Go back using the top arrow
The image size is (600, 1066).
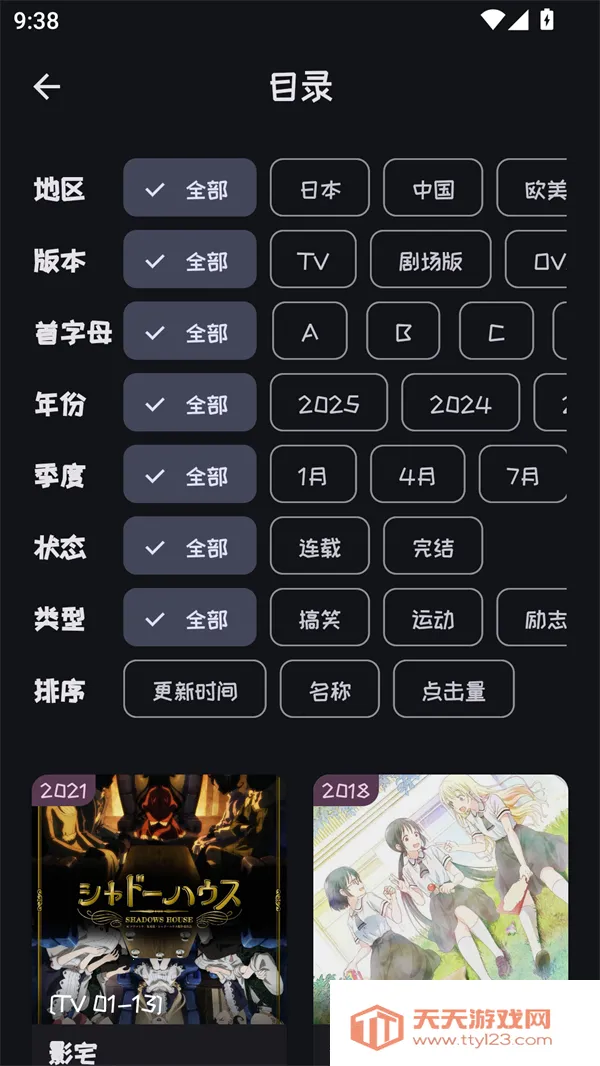(47, 87)
